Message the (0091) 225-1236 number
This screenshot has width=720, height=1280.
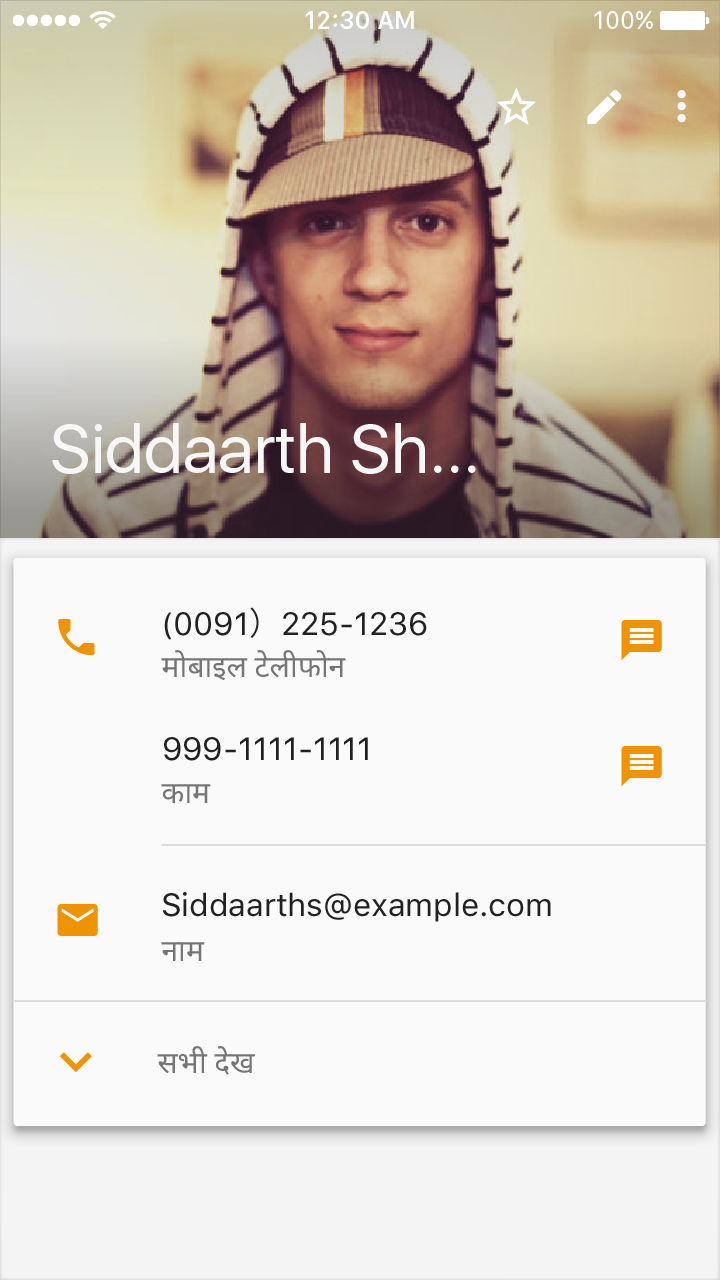point(642,640)
